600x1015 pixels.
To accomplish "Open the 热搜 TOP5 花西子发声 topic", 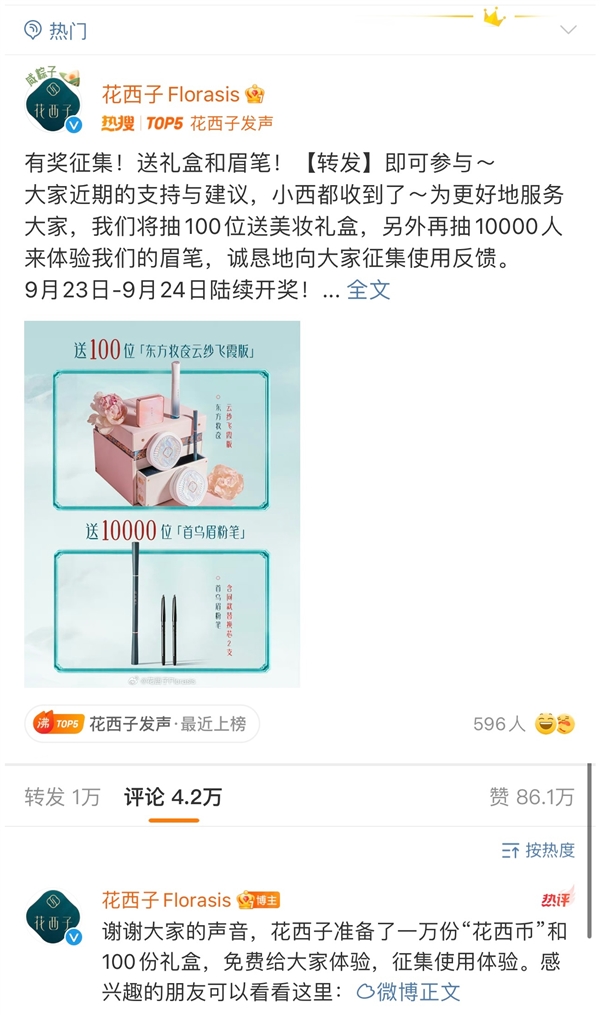I will [186, 124].
